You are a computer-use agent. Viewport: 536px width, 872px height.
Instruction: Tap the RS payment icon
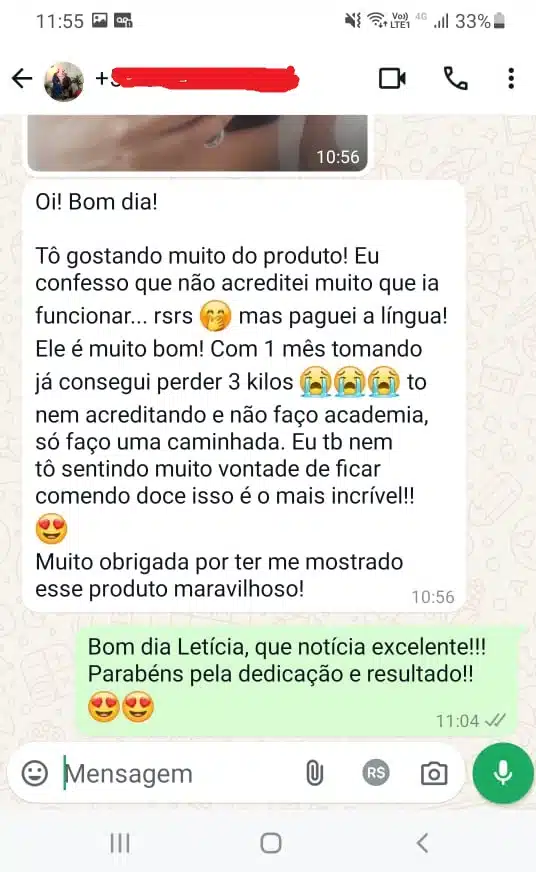click(x=376, y=772)
